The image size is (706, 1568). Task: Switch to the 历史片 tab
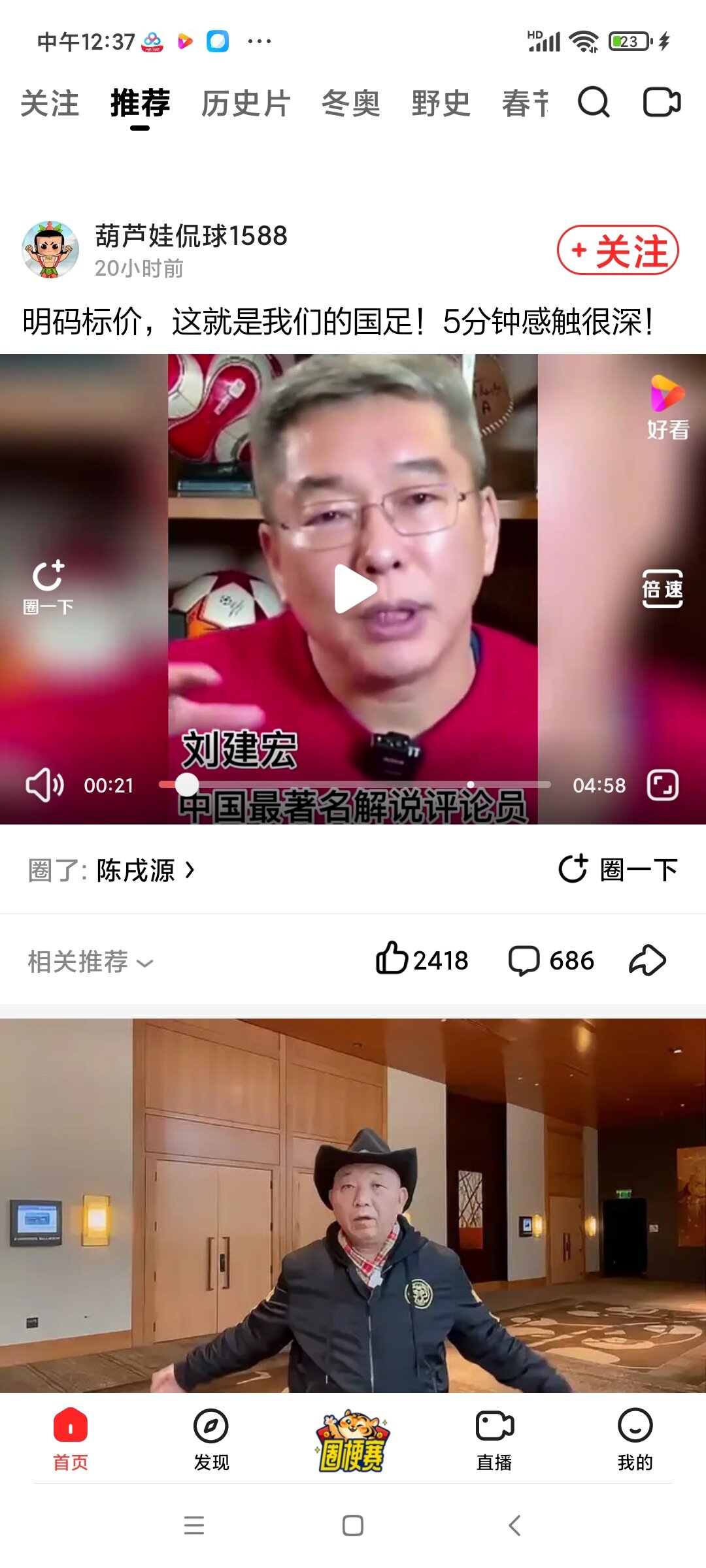point(246,104)
